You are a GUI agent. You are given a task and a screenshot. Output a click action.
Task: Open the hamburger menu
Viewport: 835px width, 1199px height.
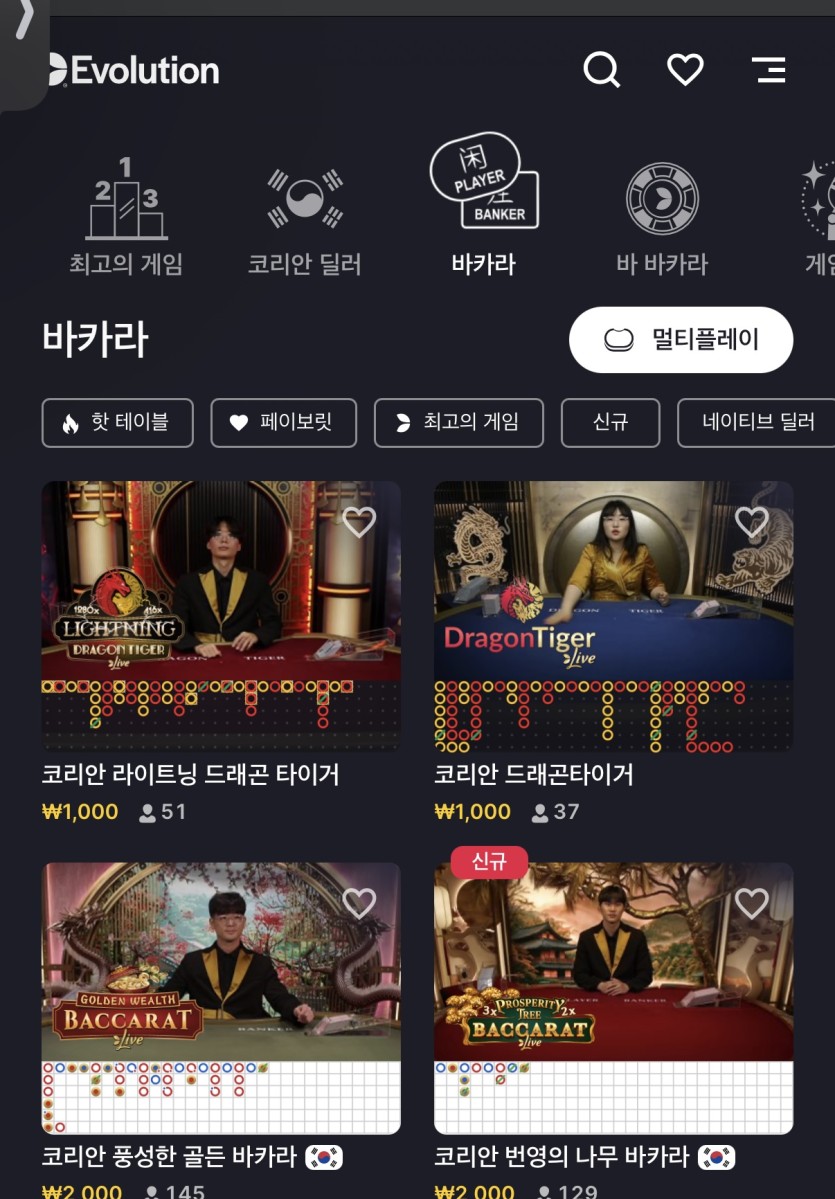pos(768,70)
